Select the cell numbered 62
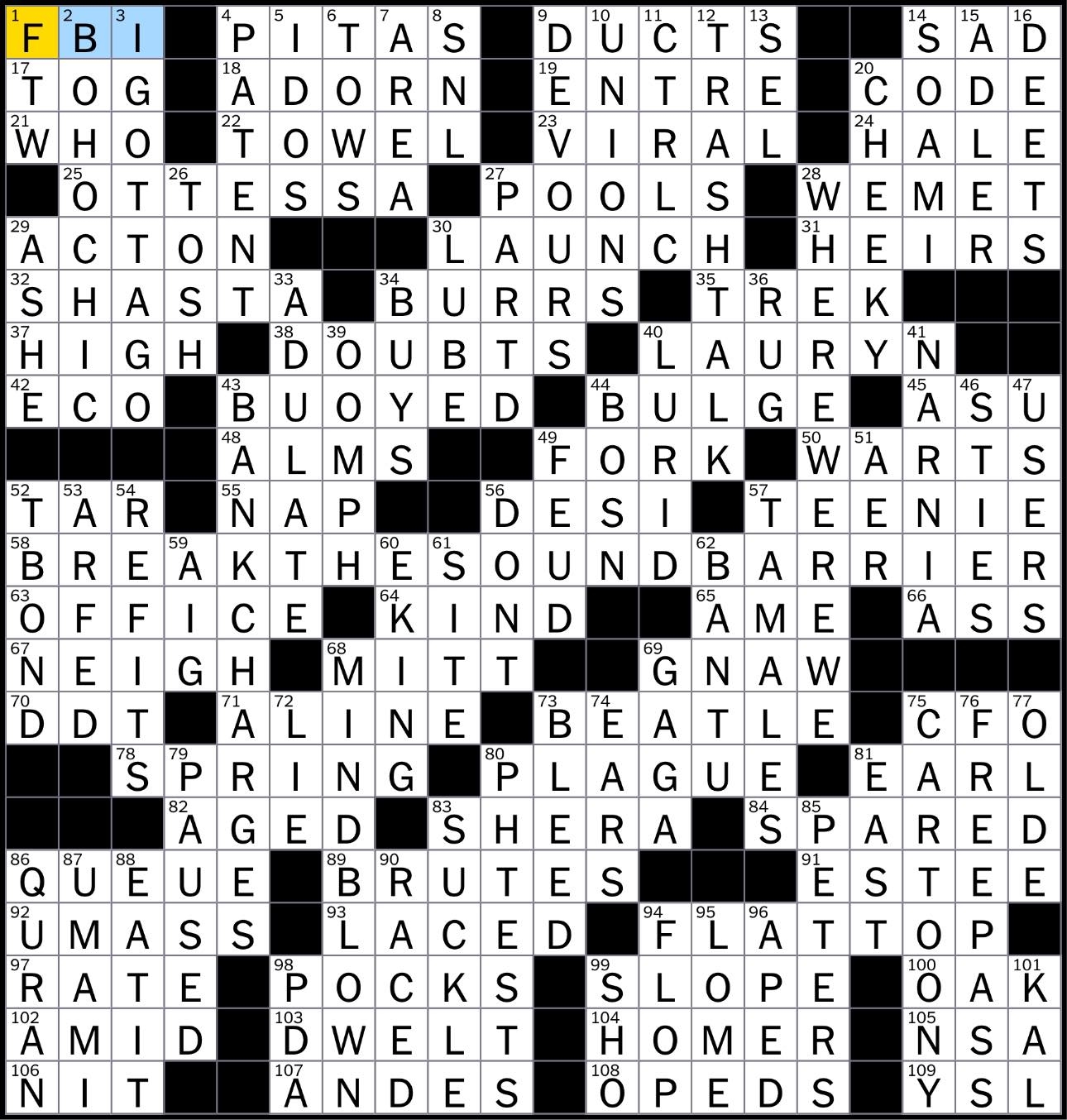This screenshot has width=1067, height=1120. point(718,561)
